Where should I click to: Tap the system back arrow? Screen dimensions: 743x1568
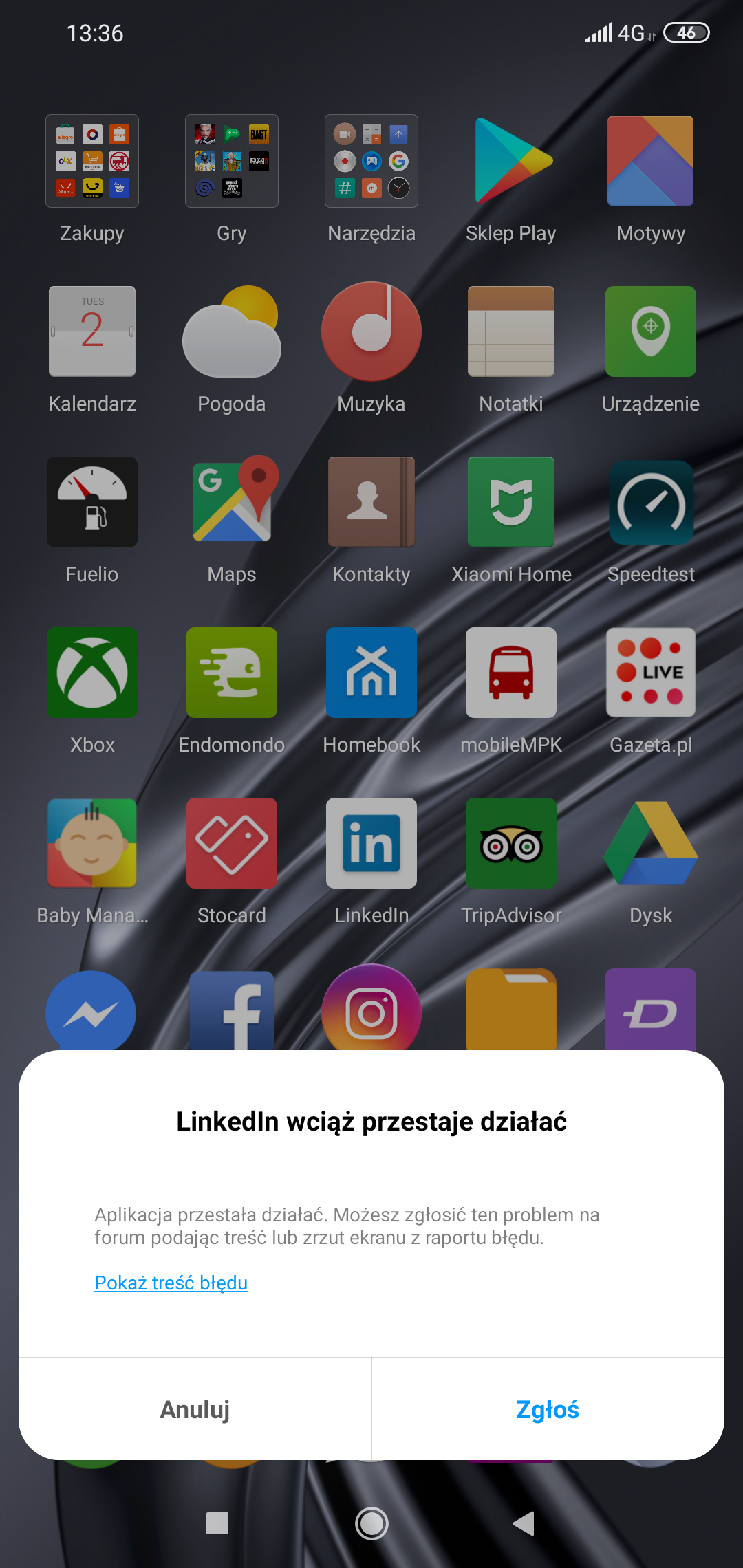point(524,1523)
